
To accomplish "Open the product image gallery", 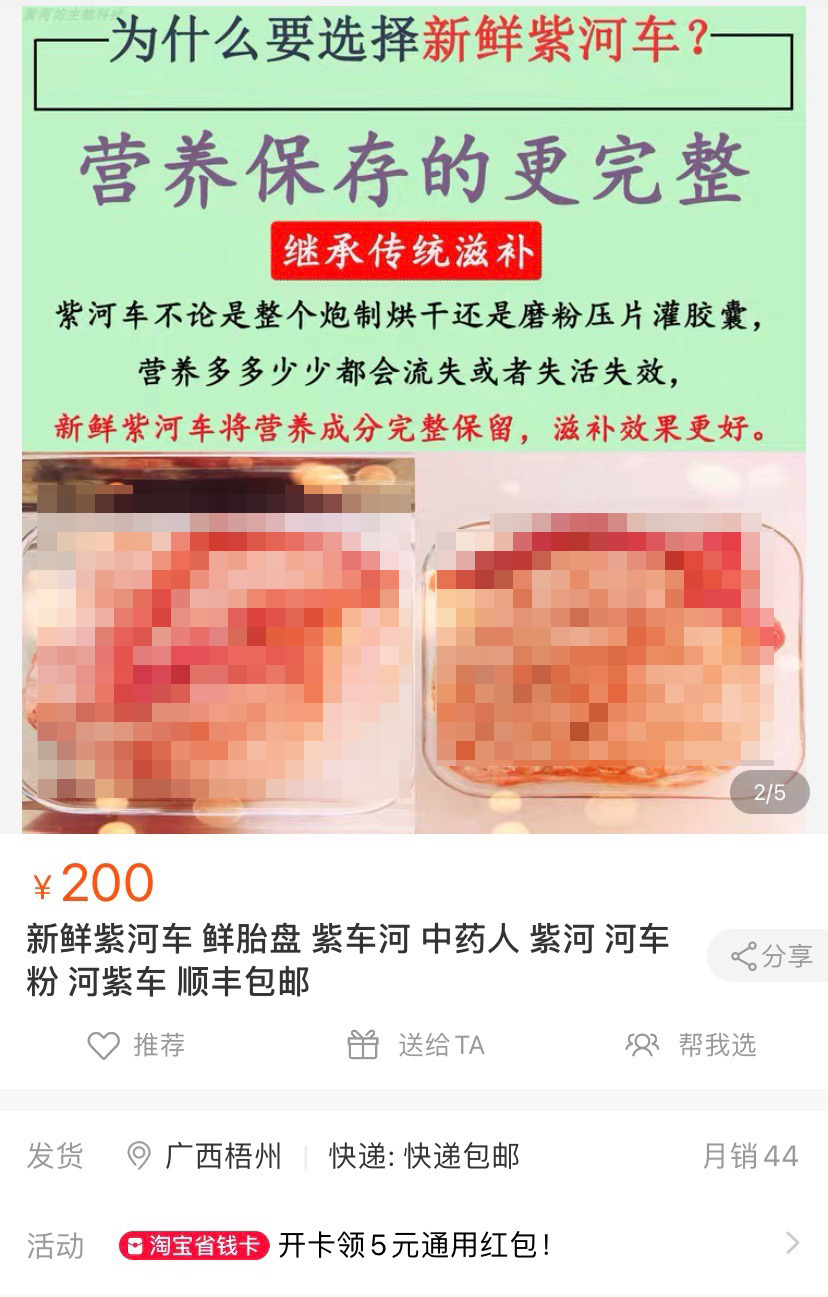I will pyautogui.click(x=414, y=420).
